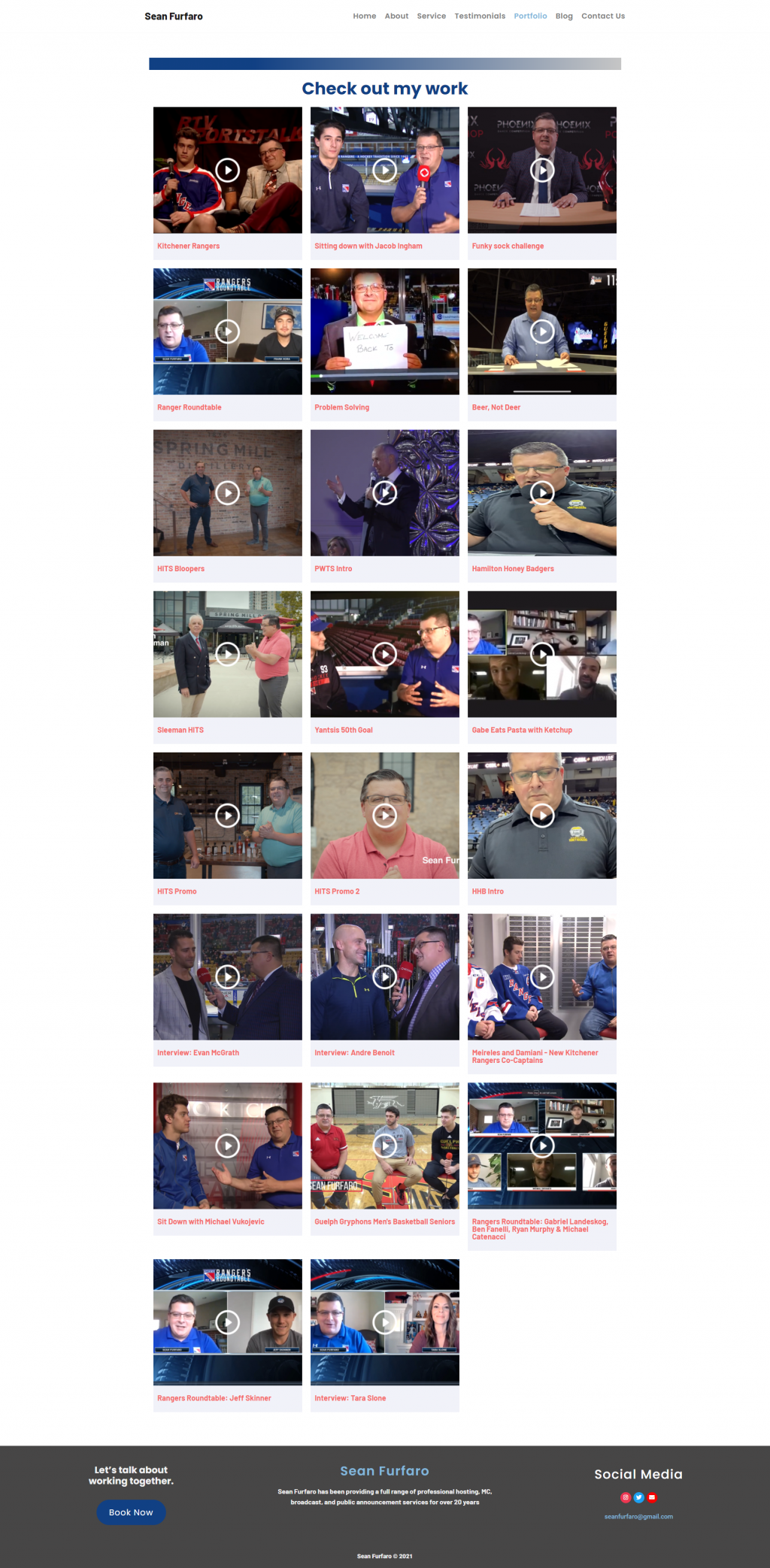
Task: Tap the Book Now button
Action: [x=131, y=1512]
